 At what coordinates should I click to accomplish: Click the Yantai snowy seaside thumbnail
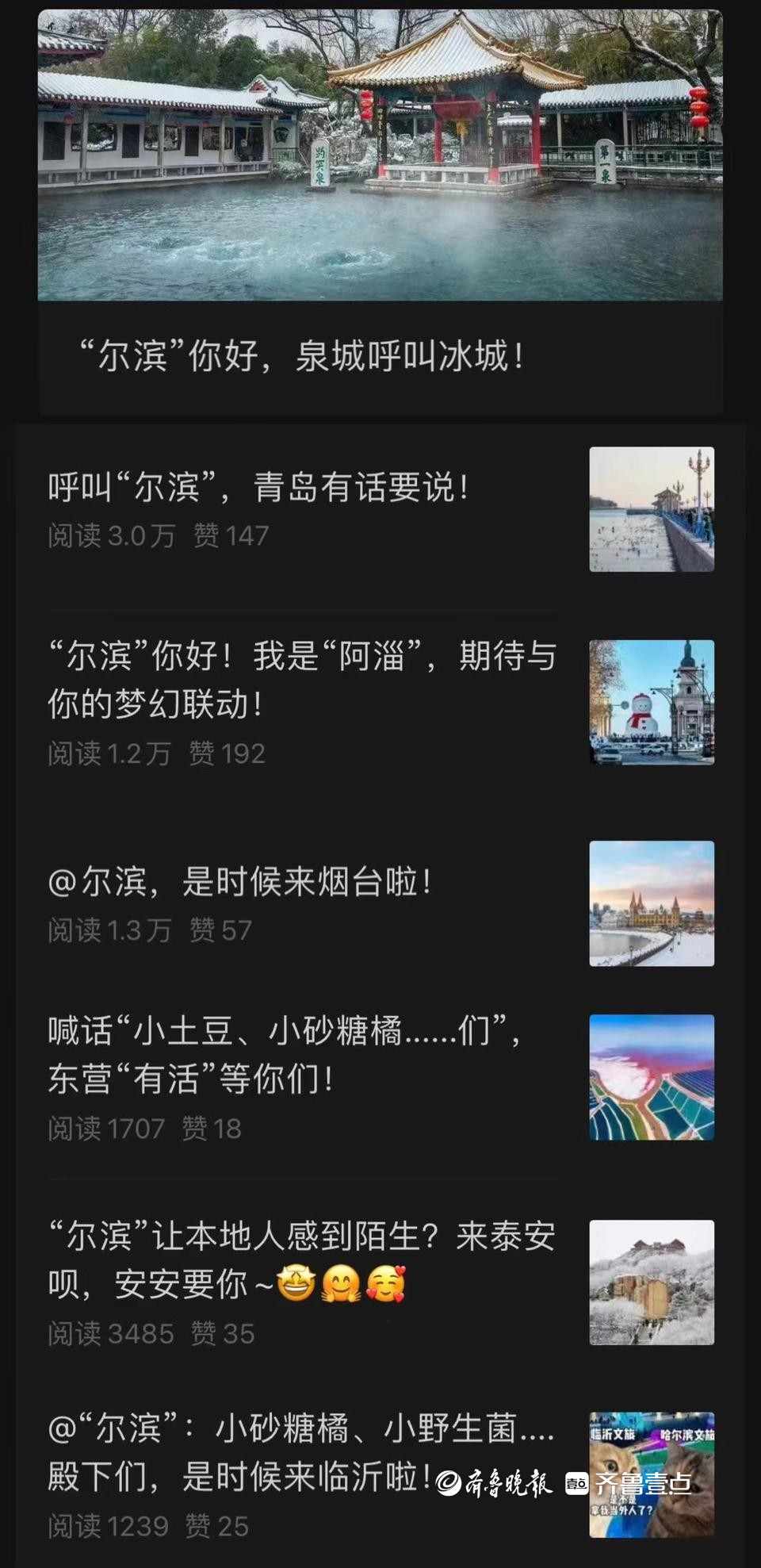pos(652,903)
